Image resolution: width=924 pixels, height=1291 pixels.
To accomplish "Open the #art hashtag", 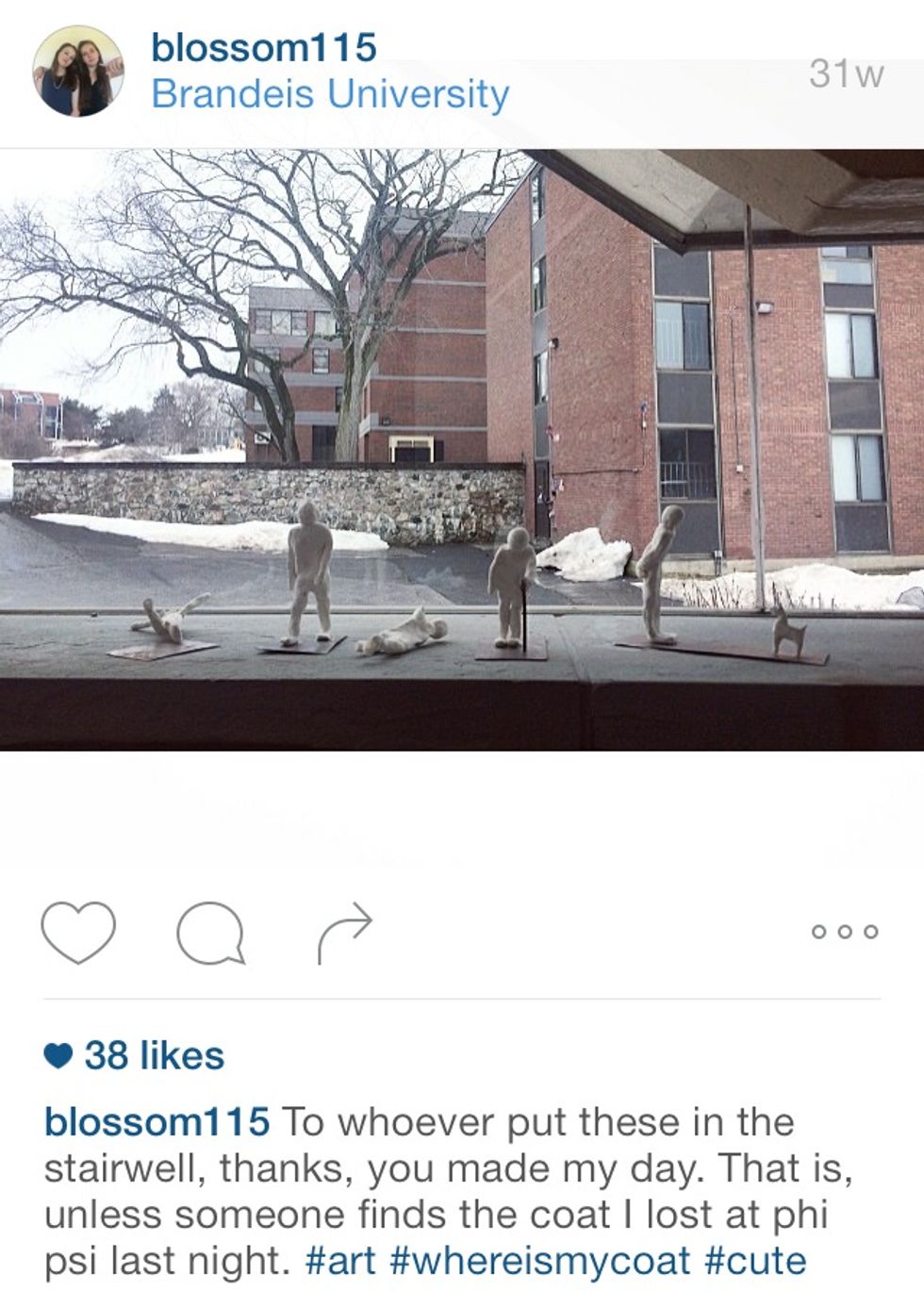I will click(340, 1261).
